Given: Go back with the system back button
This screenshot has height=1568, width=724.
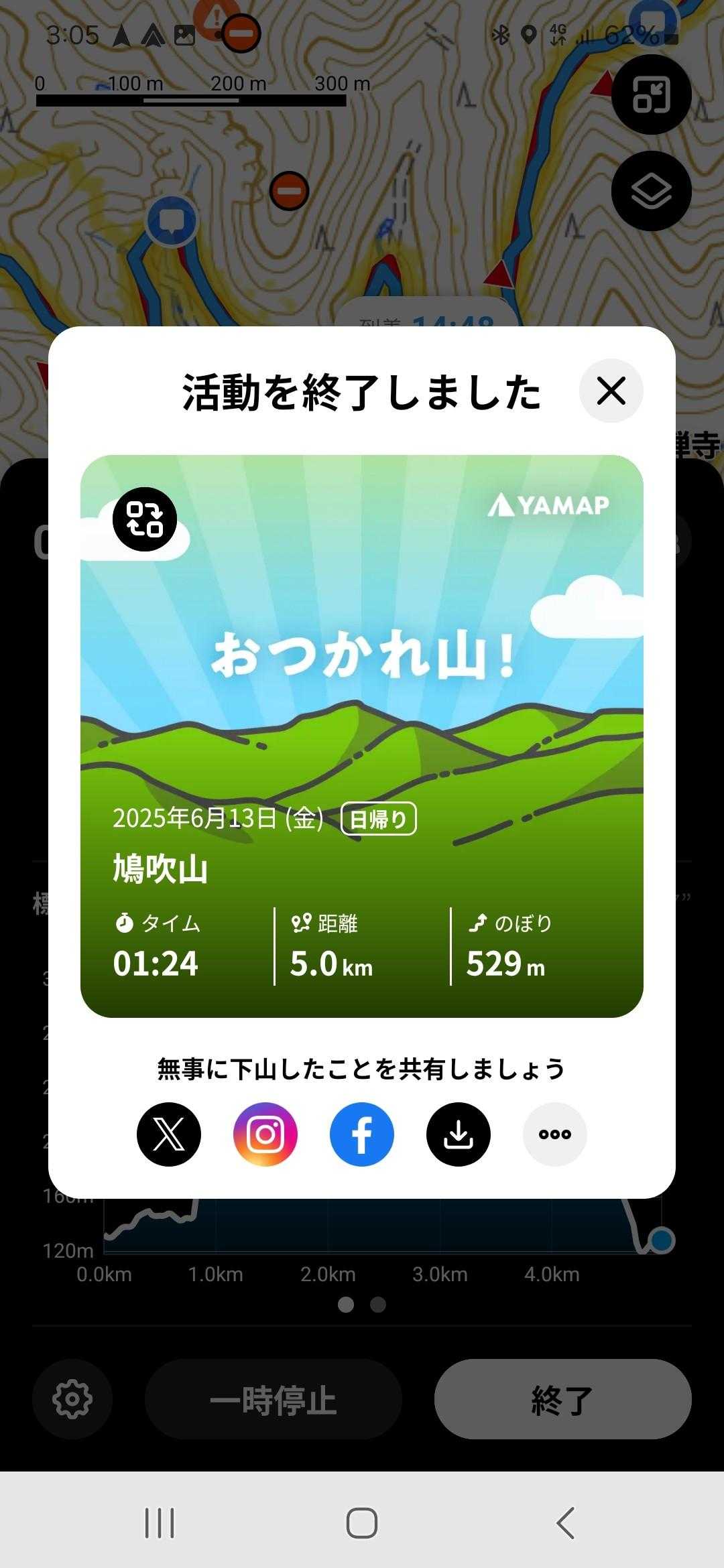Looking at the screenshot, I should click(565, 1523).
